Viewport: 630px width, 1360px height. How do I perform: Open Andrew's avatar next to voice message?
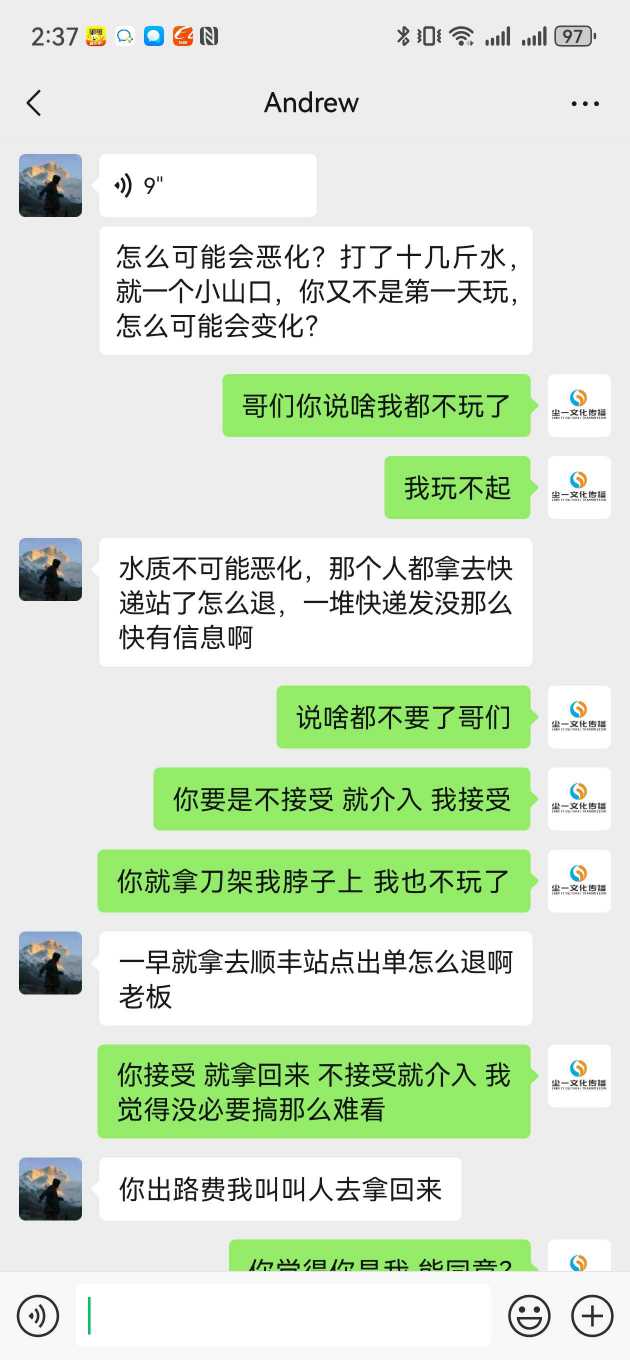(x=50, y=186)
